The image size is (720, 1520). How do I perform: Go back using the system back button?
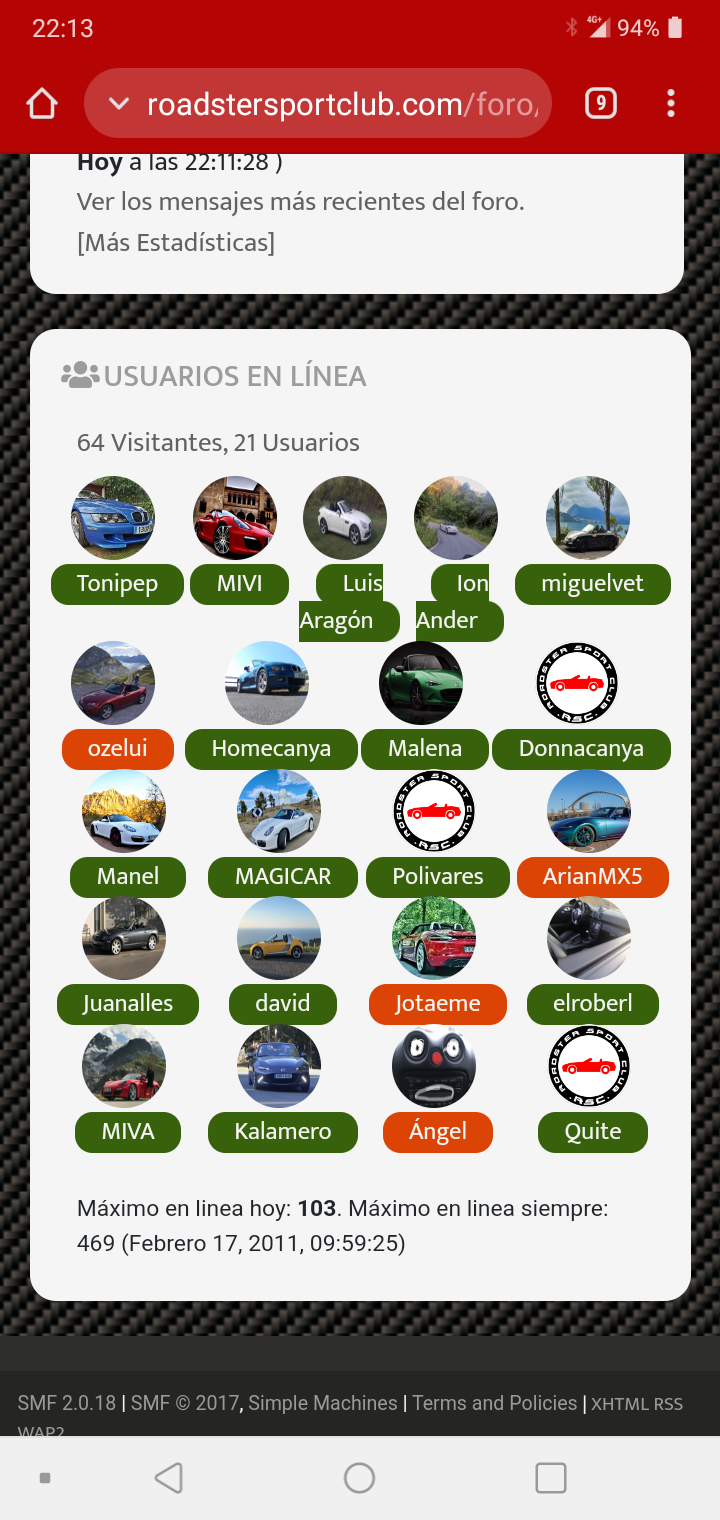pos(168,1478)
